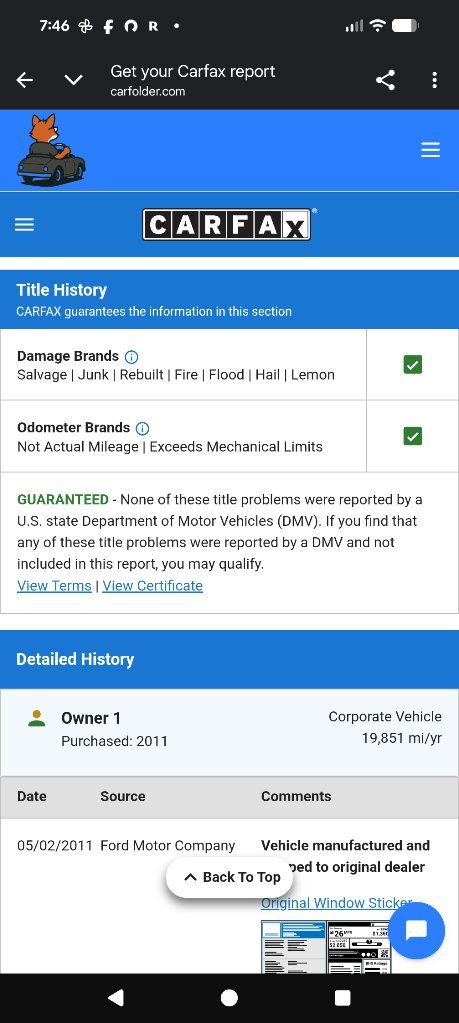Image resolution: width=459 pixels, height=1023 pixels.
Task: Minimize the custom tab with the down chevron
Action: pyautogui.click(x=74, y=80)
